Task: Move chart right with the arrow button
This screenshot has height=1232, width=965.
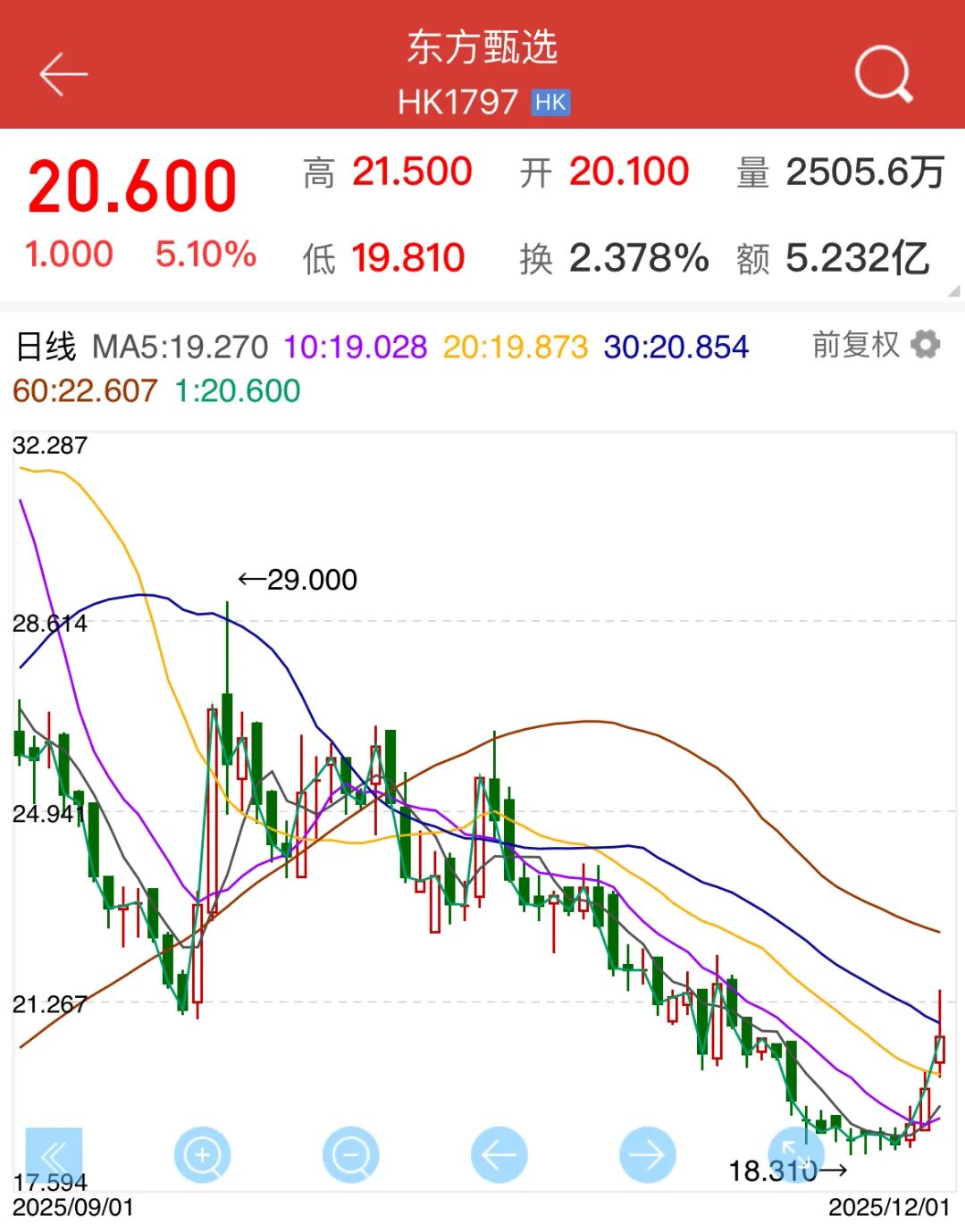Action: click(647, 1155)
